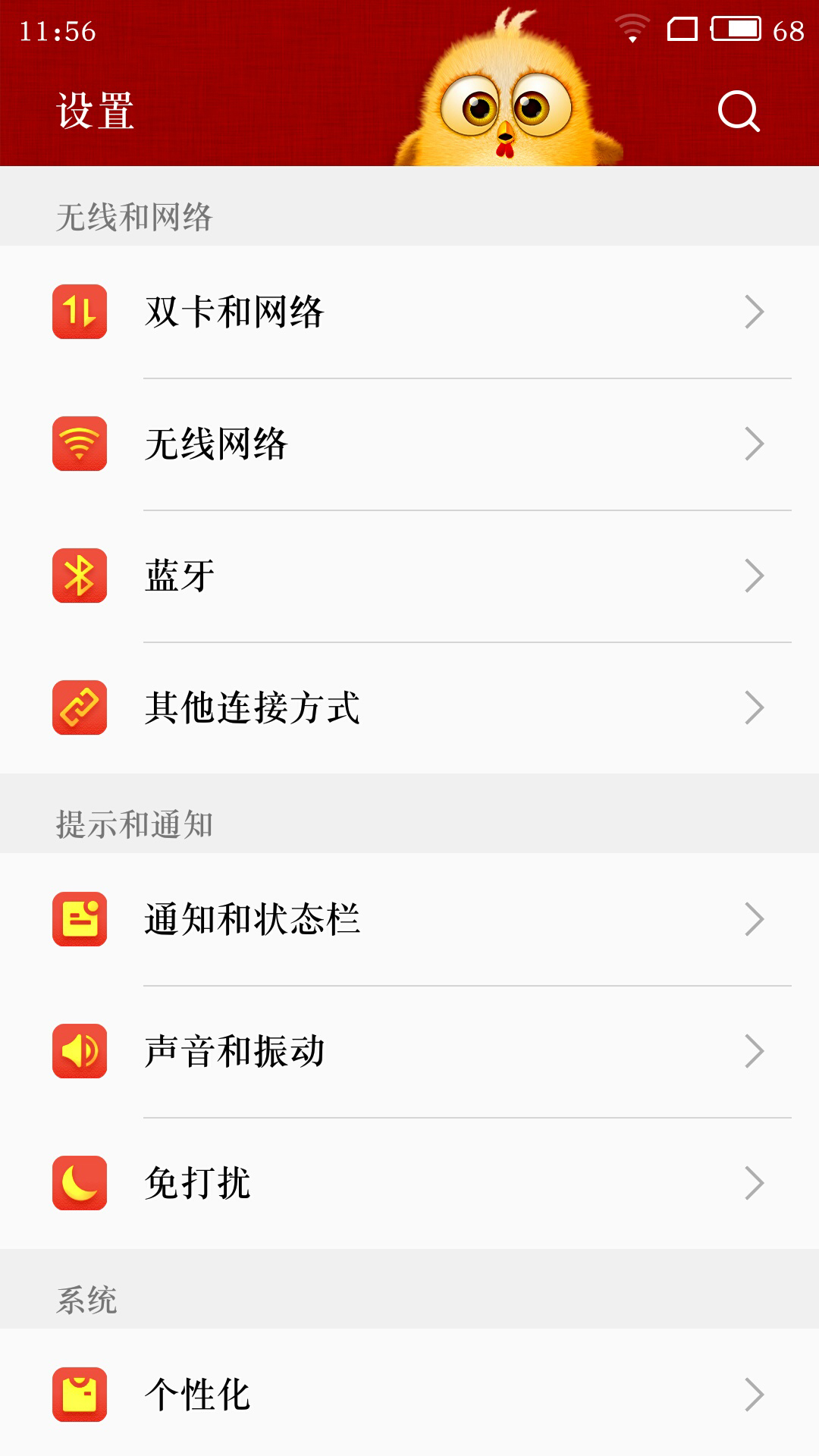Open 蓝牙 settings
The width and height of the screenshot is (819, 1456).
point(409,576)
